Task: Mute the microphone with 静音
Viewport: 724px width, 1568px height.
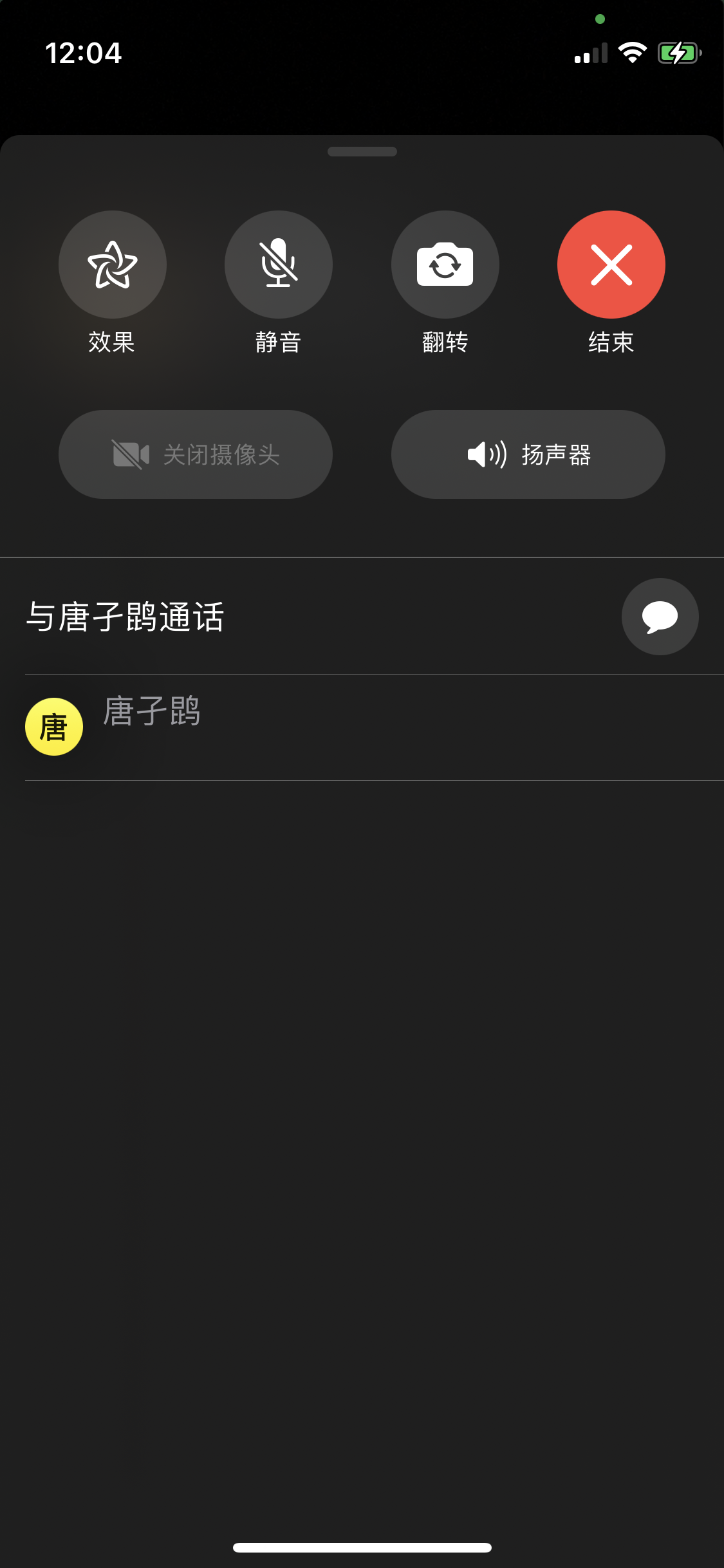Action: 279,265
